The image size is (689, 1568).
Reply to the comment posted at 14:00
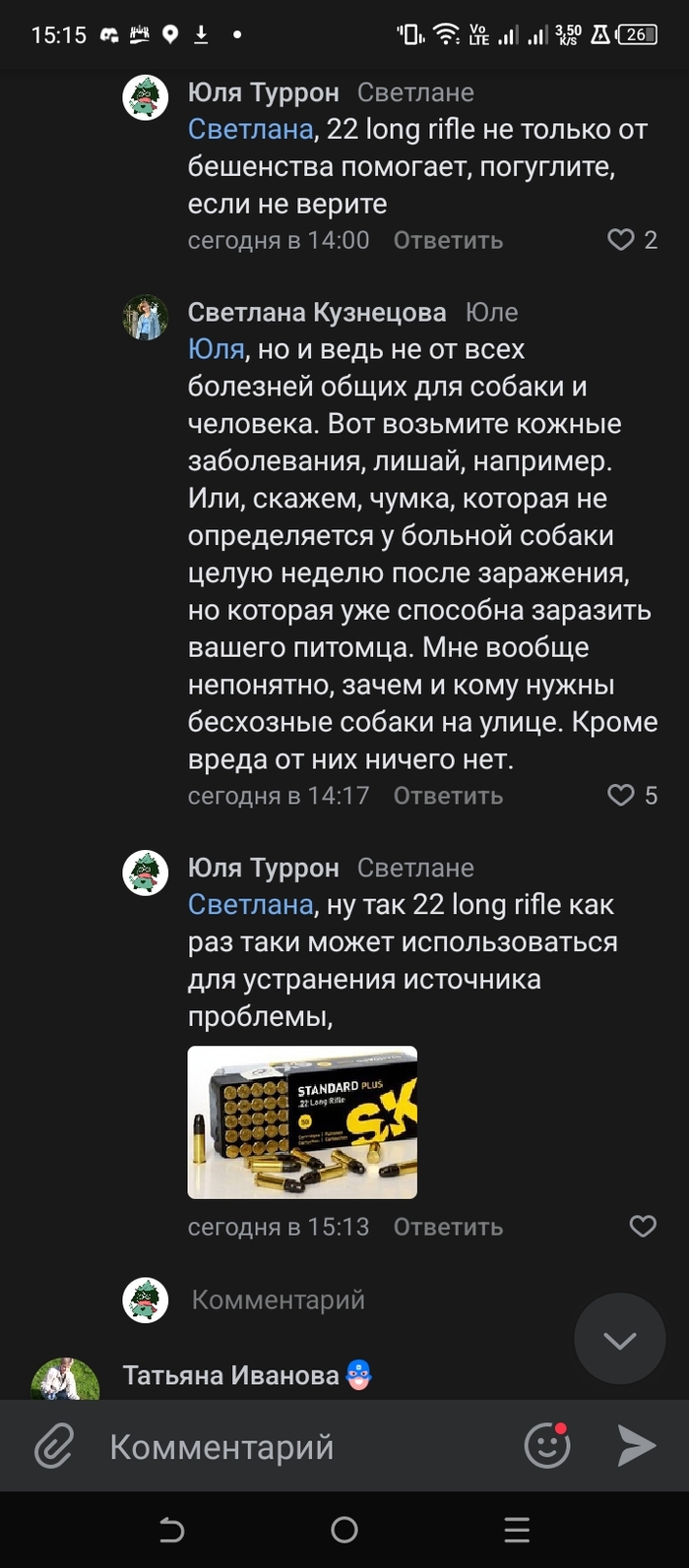coord(448,240)
